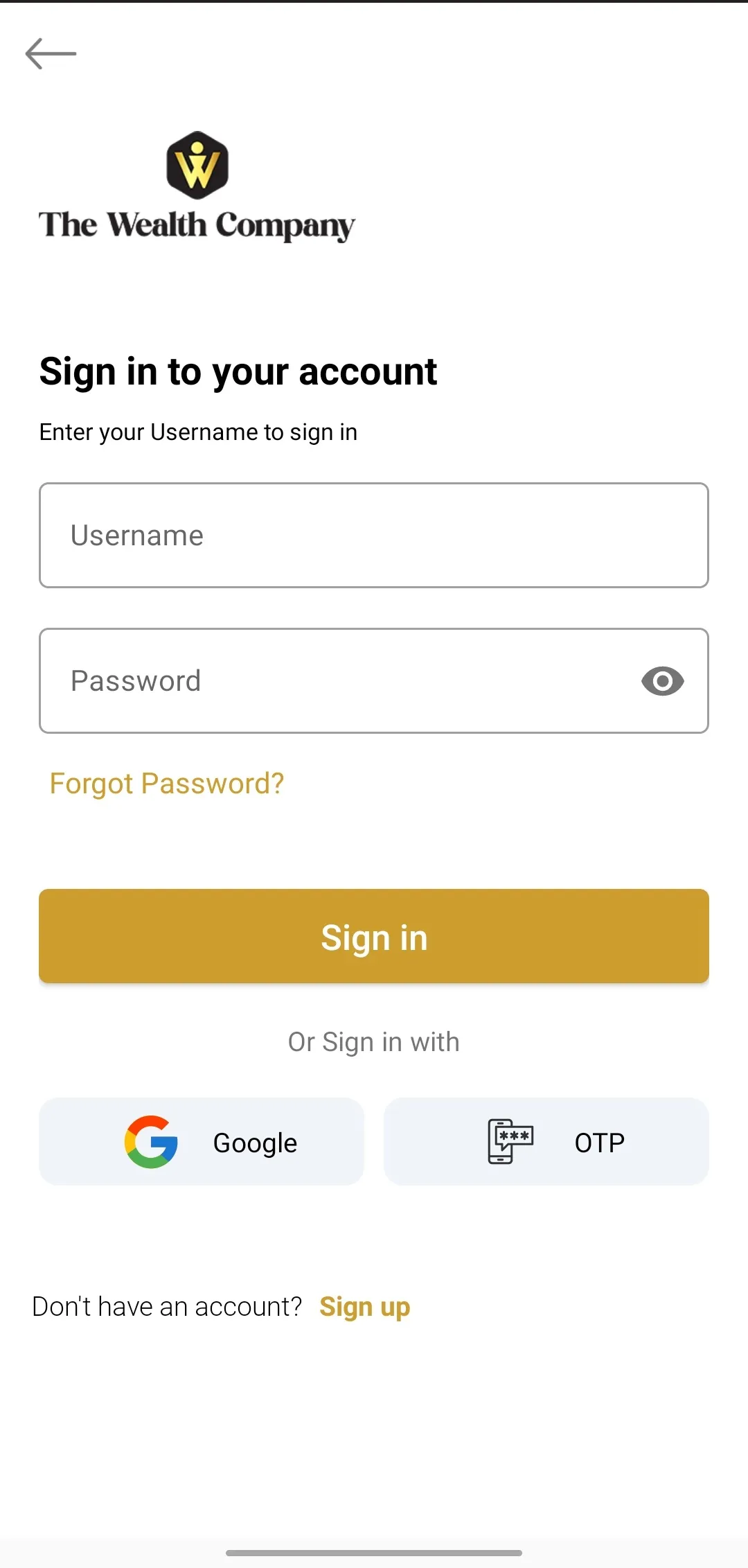Open the Forgot Password link
The image size is (748, 1568).
(167, 784)
